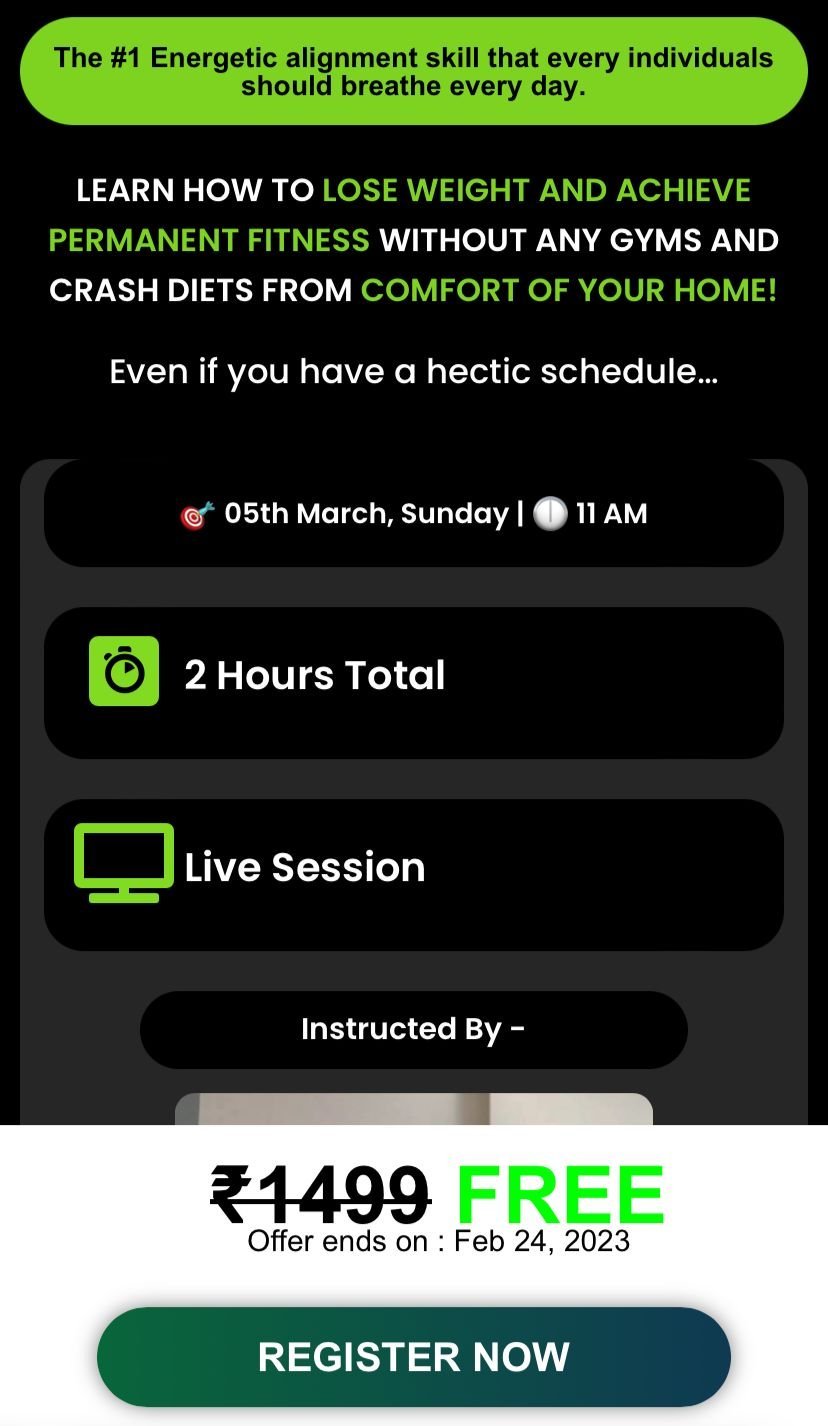Tap the Register Now button
The image size is (828, 1426).
tap(414, 1357)
